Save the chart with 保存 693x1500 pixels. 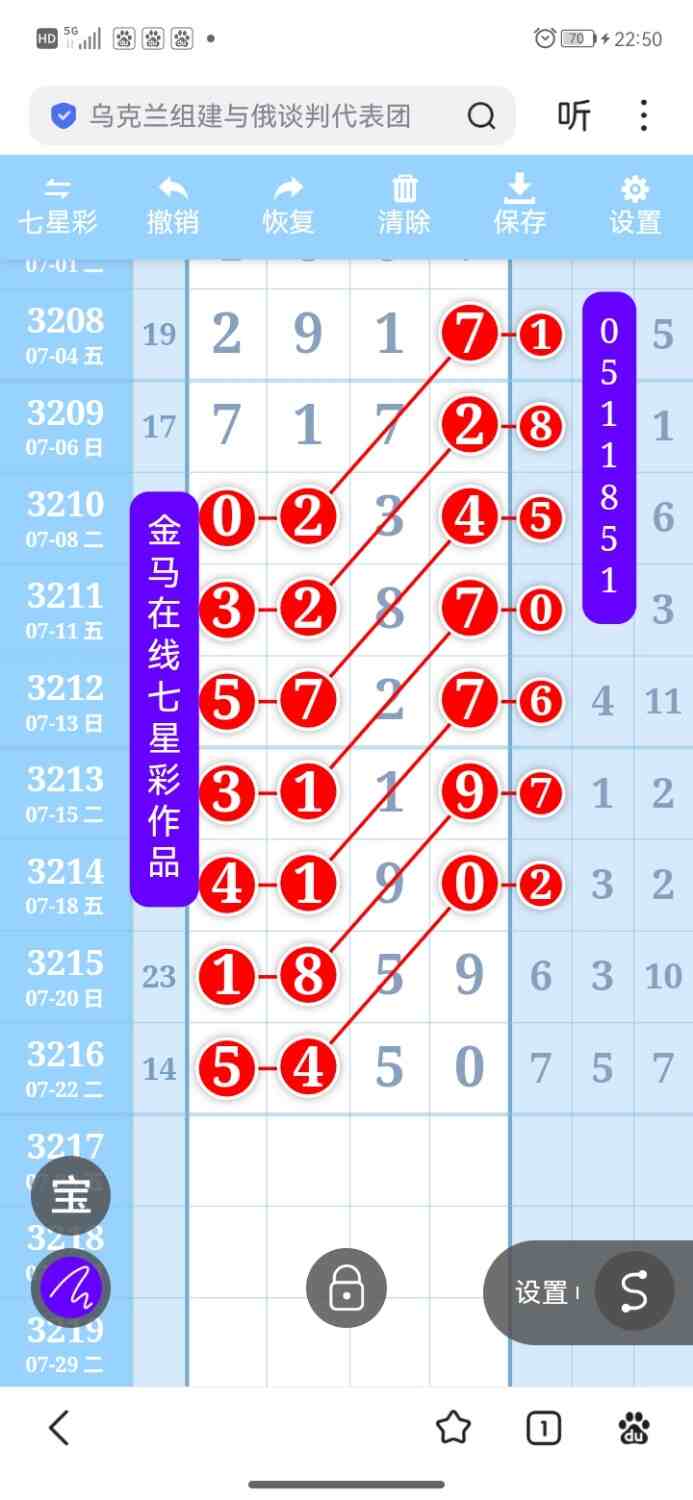(520, 205)
